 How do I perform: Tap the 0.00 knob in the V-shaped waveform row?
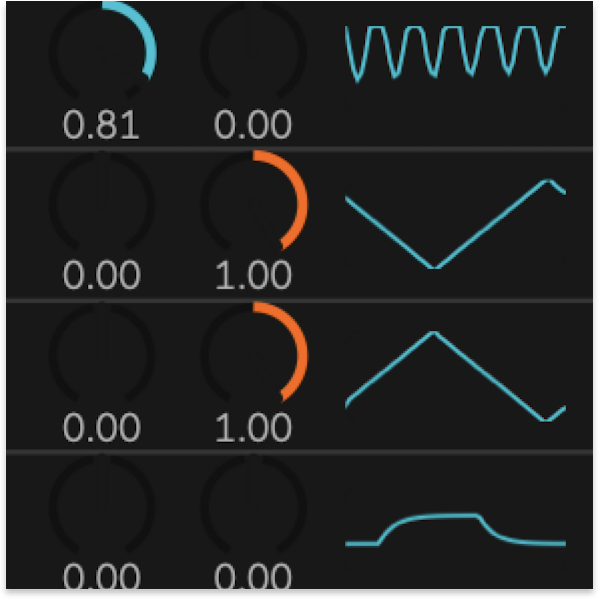pyautogui.click(x=103, y=203)
